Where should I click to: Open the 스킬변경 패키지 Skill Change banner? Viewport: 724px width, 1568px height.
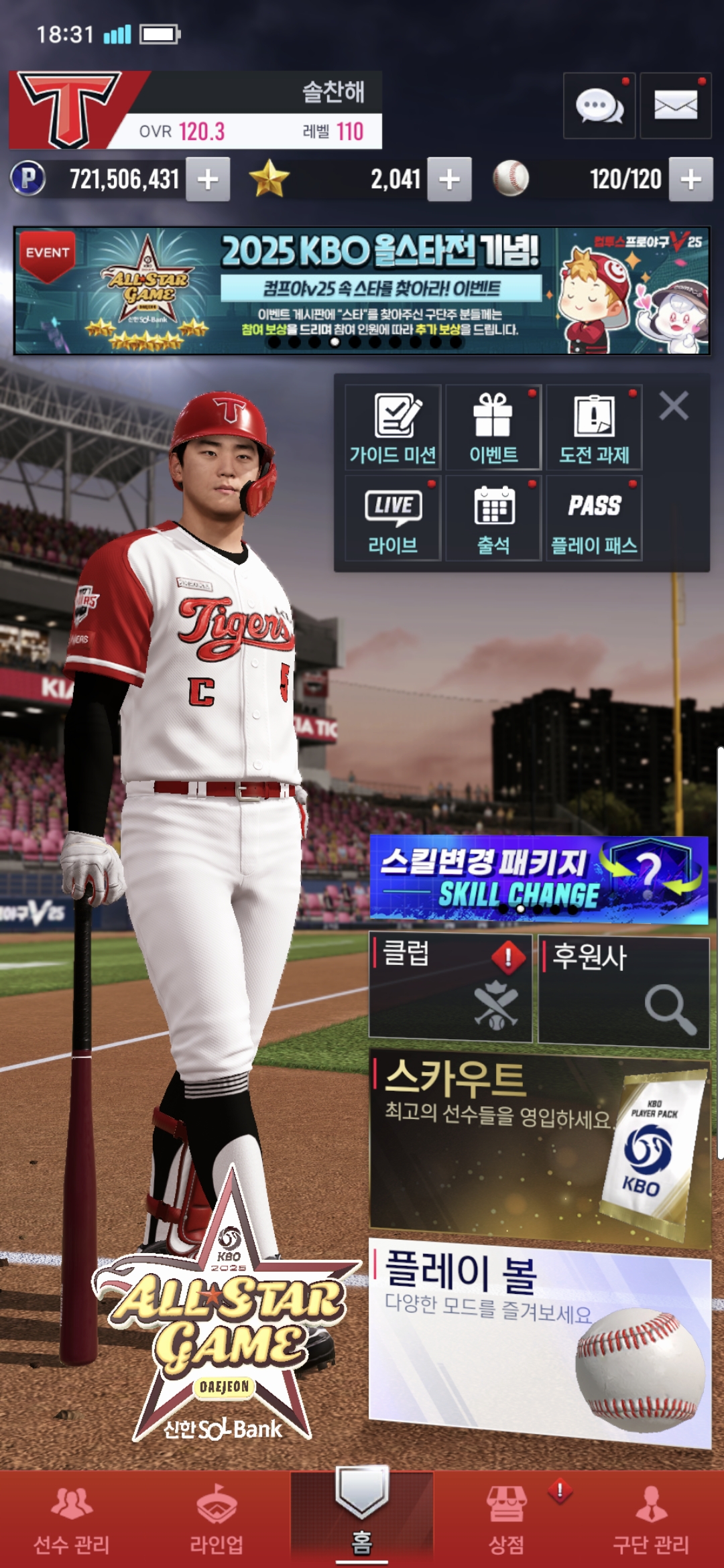coord(539,880)
